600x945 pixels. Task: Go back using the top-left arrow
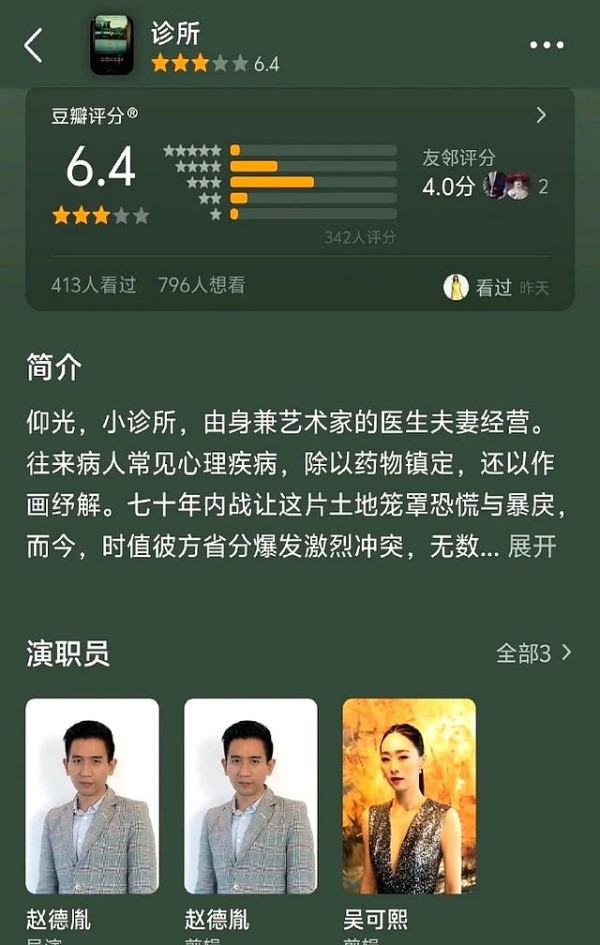(34, 46)
